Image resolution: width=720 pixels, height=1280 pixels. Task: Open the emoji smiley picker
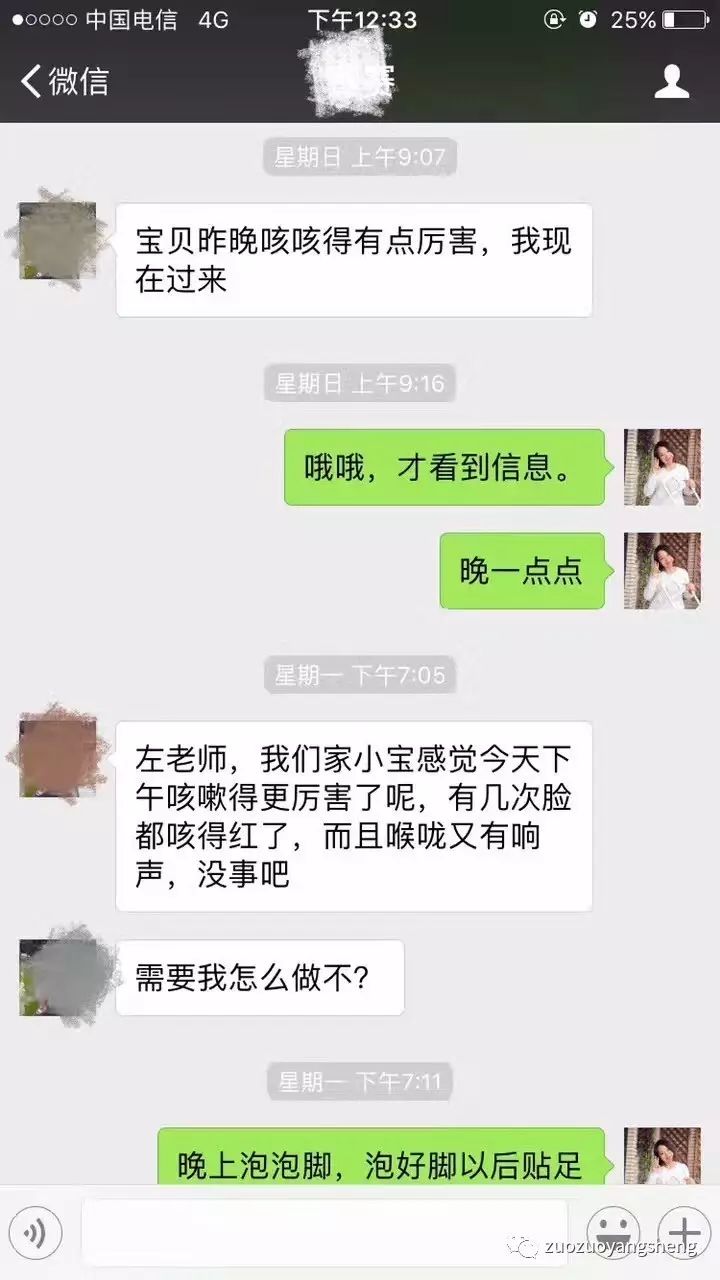pyautogui.click(x=614, y=1232)
